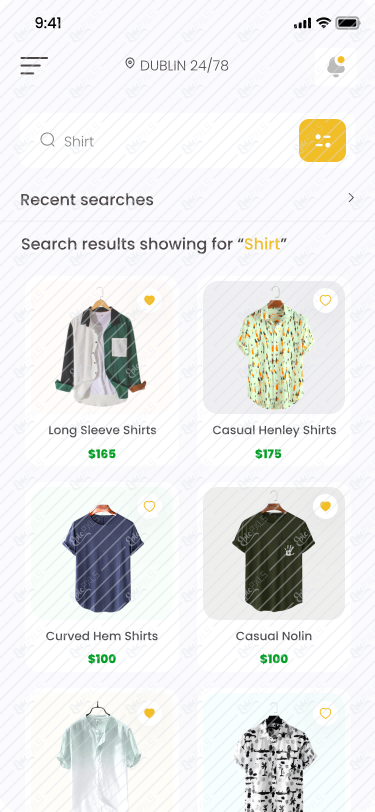Image resolution: width=375 pixels, height=812 pixels.
Task: Open the yellow filter button
Action: tap(322, 140)
